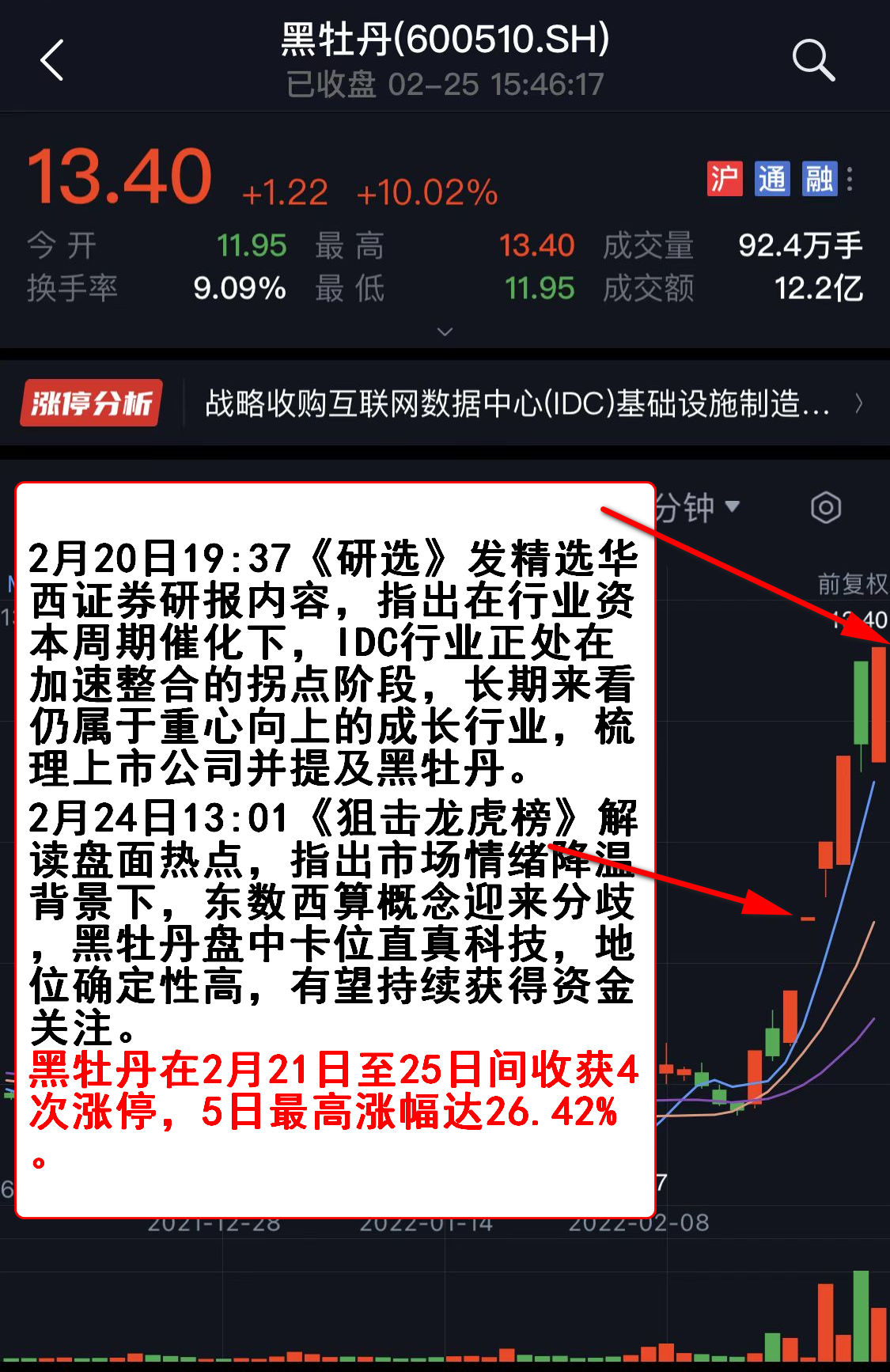This screenshot has width=890, height=1372.
Task: Expand more quote details chevron
Action: coord(445,332)
